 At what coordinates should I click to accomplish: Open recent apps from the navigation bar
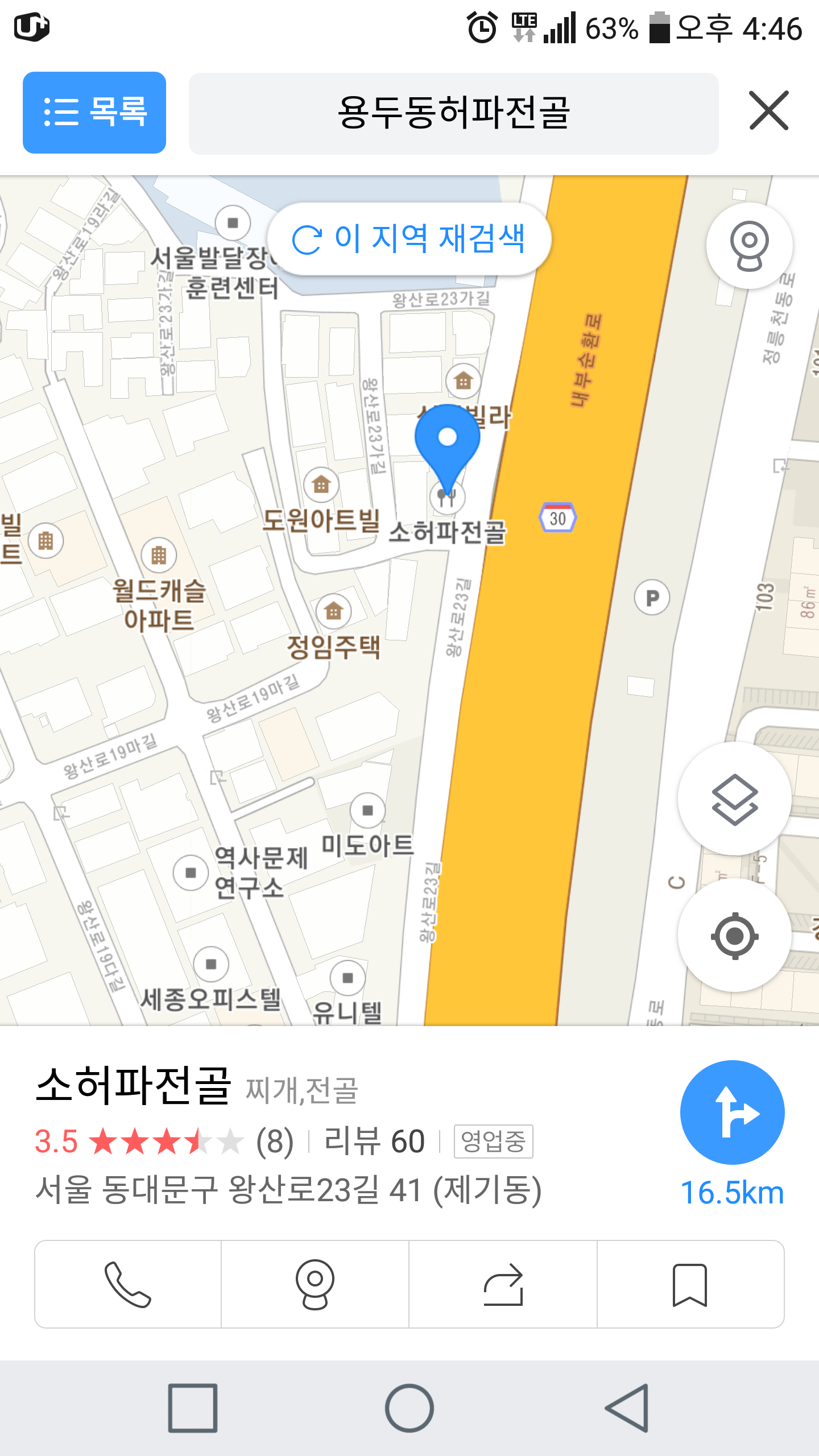192,1408
